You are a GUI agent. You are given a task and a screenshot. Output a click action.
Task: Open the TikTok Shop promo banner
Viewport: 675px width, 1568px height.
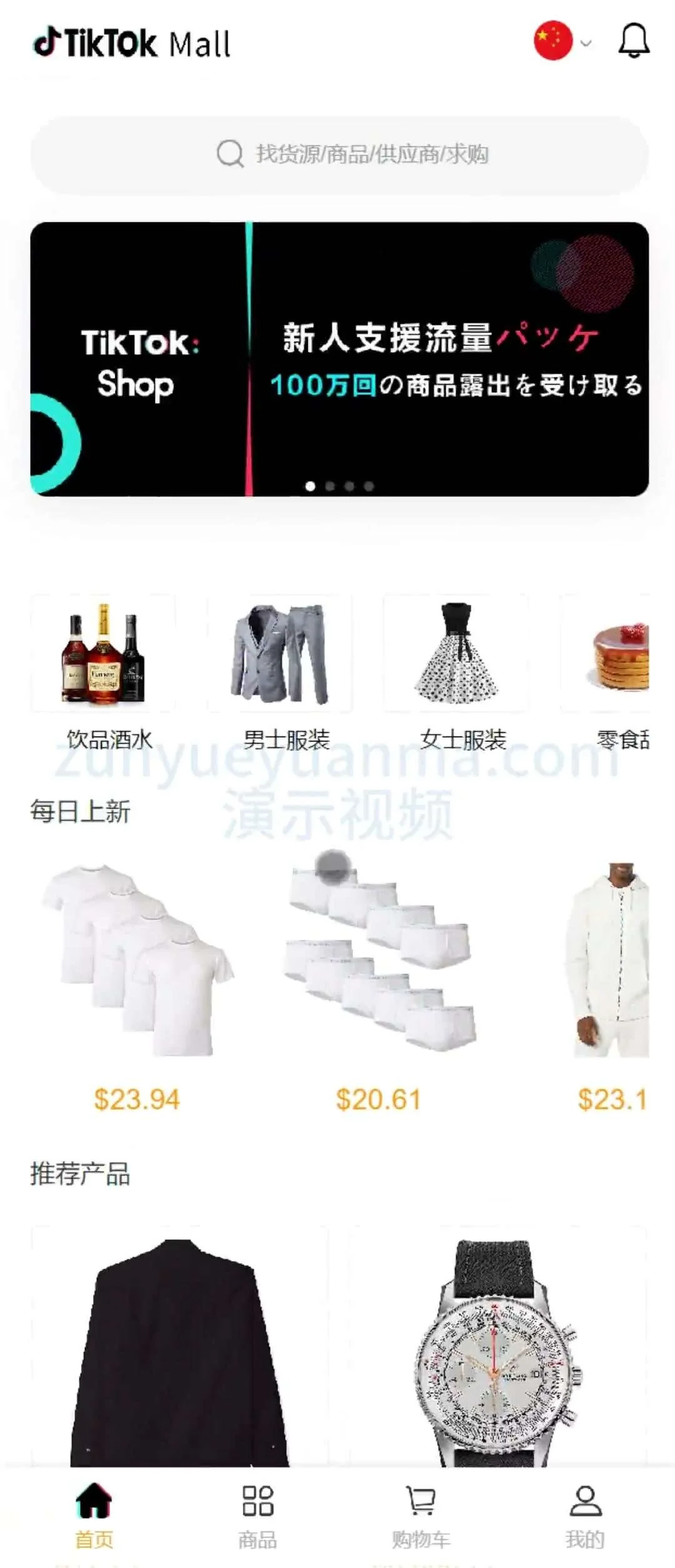point(339,359)
